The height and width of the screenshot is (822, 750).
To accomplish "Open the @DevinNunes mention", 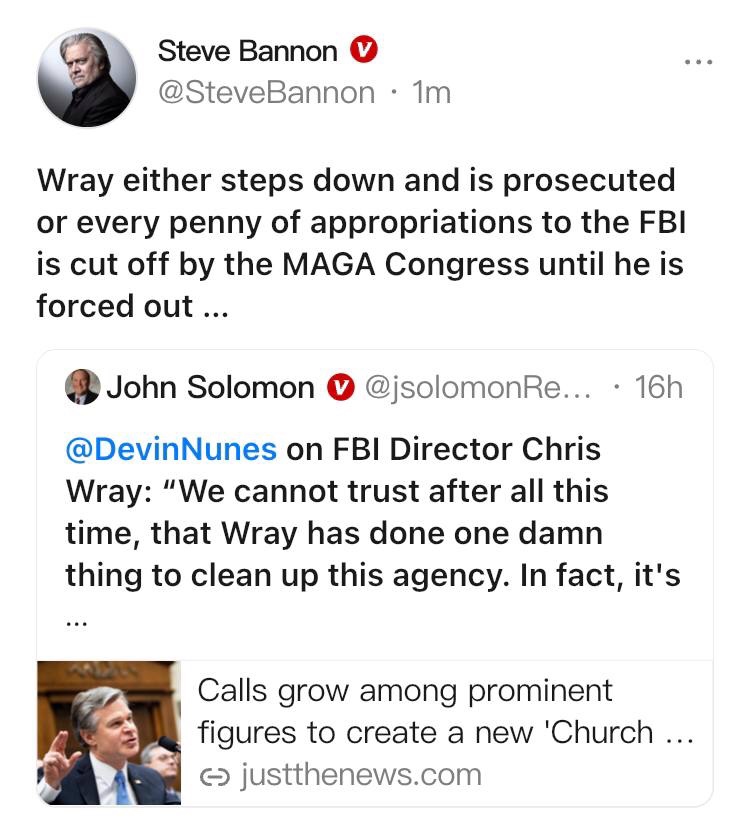I will point(171,449).
